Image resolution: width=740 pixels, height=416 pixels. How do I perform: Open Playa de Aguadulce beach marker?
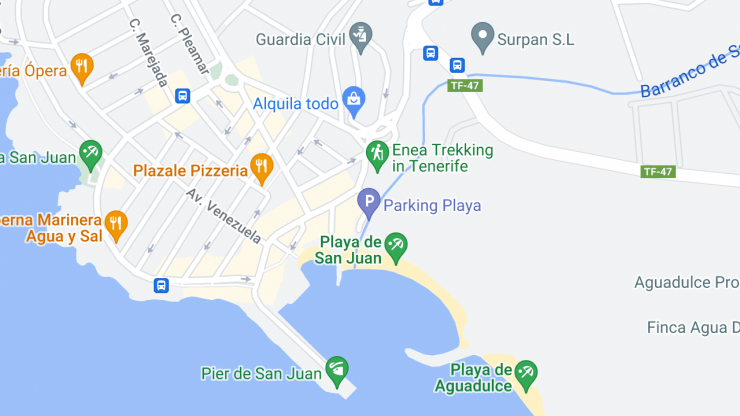[x=526, y=373]
